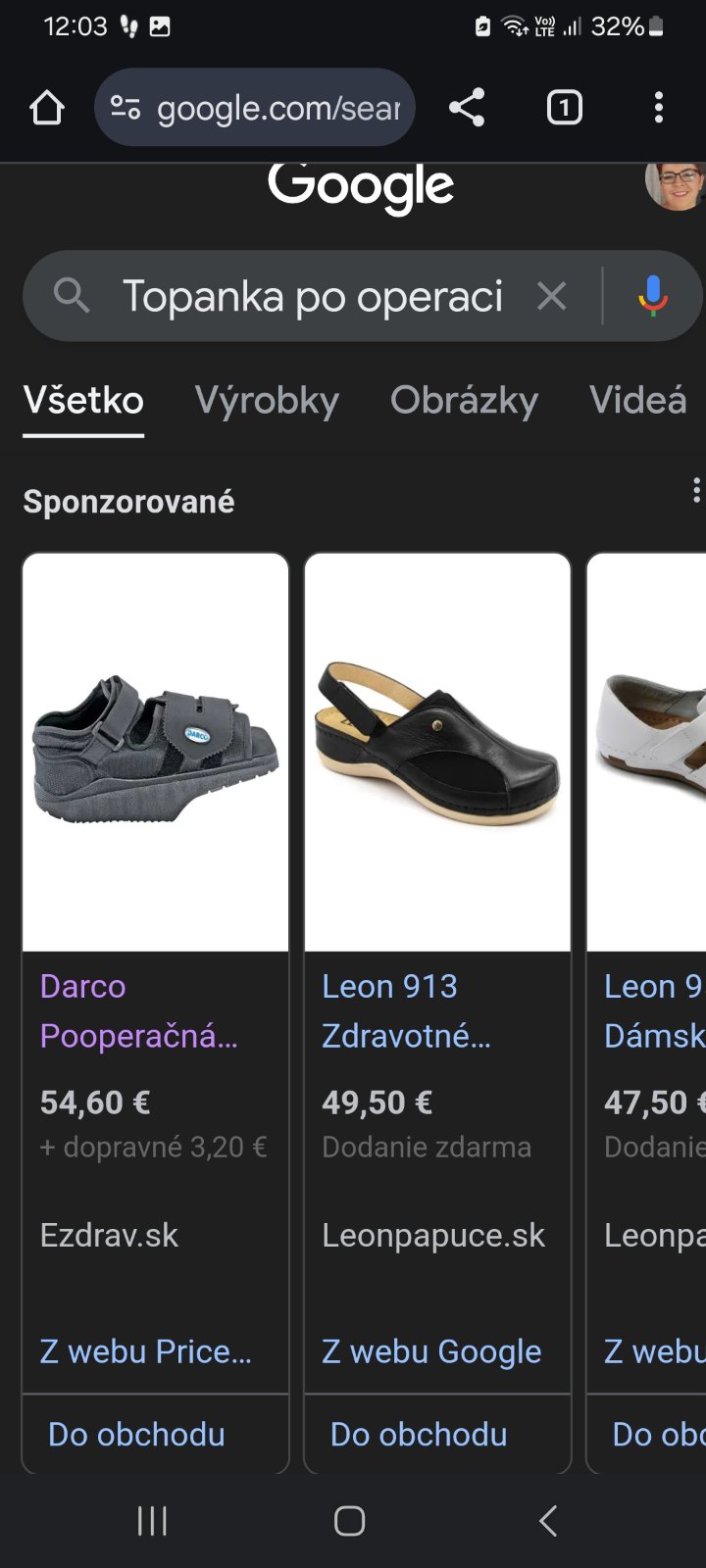
Task: Tap the google.com address bar
Action: pyautogui.click(x=255, y=108)
